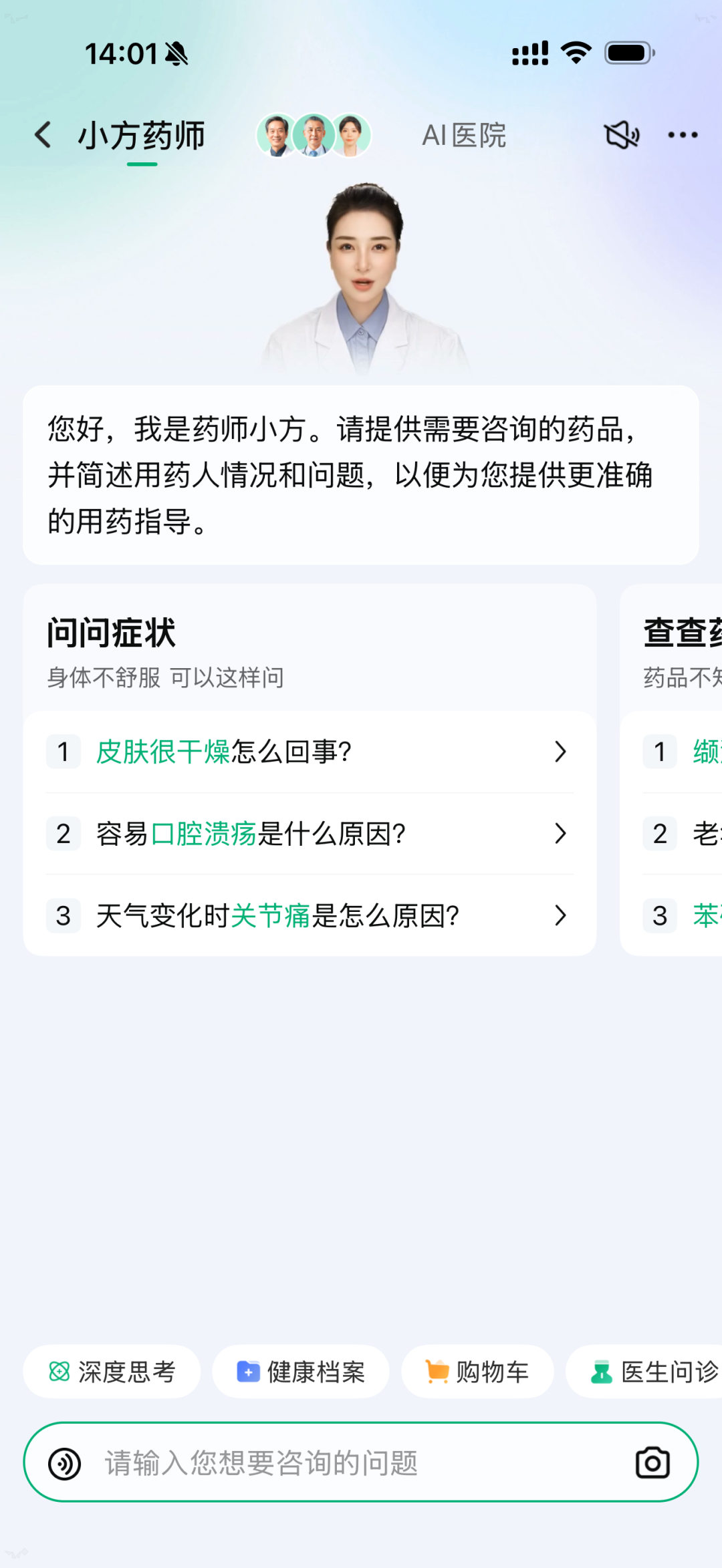The height and width of the screenshot is (1568, 722).
Task: Switch to the AI医院 tab
Action: click(x=466, y=134)
